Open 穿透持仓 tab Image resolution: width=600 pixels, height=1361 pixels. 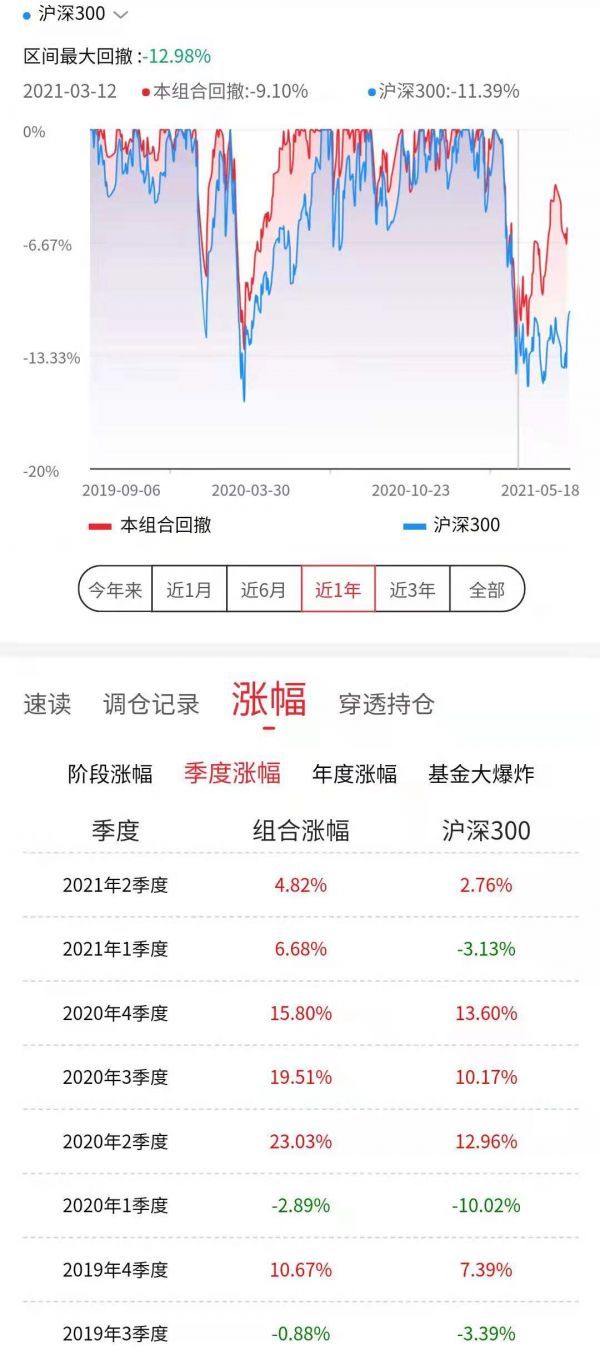[386, 704]
